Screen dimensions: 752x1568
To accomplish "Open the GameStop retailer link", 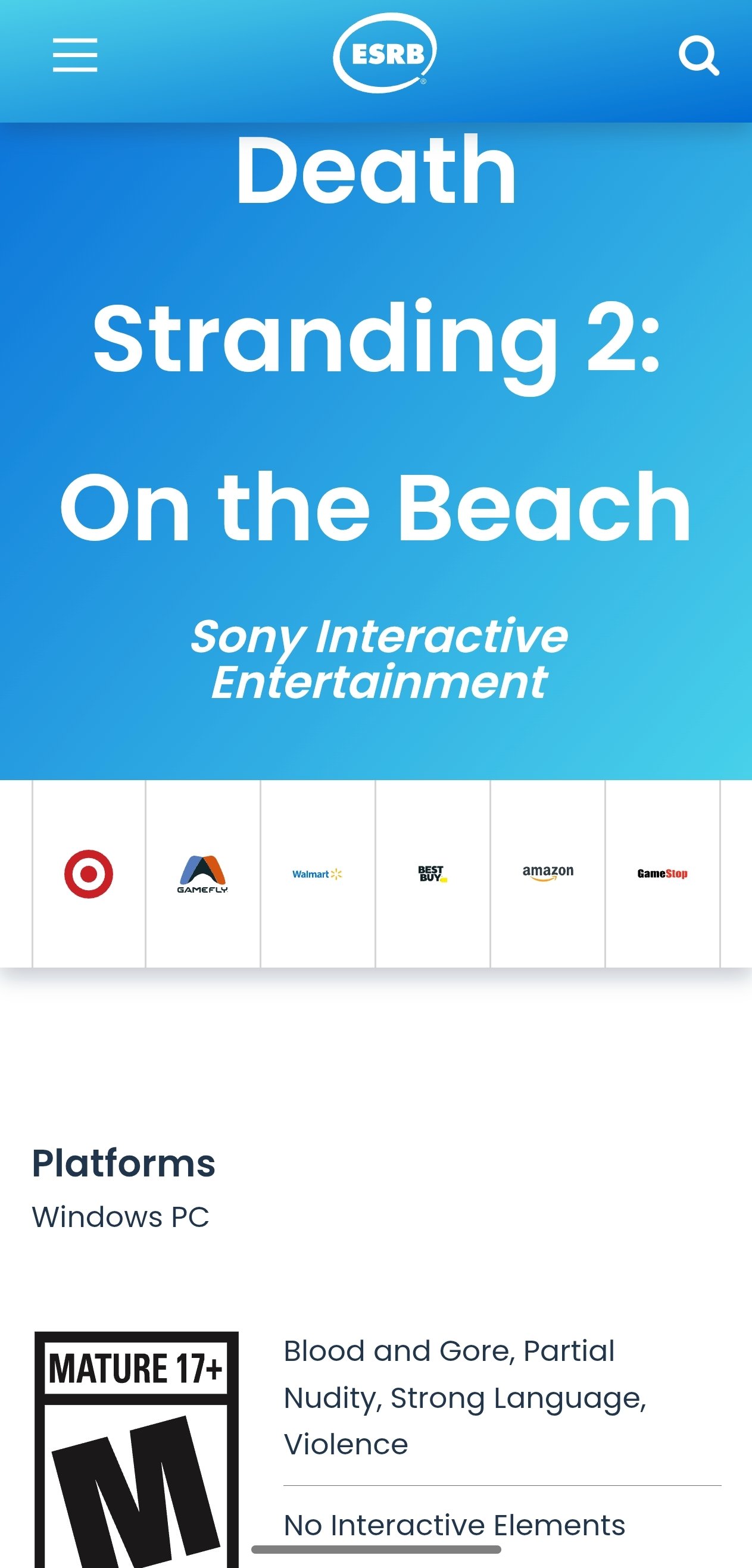I will [x=662, y=874].
